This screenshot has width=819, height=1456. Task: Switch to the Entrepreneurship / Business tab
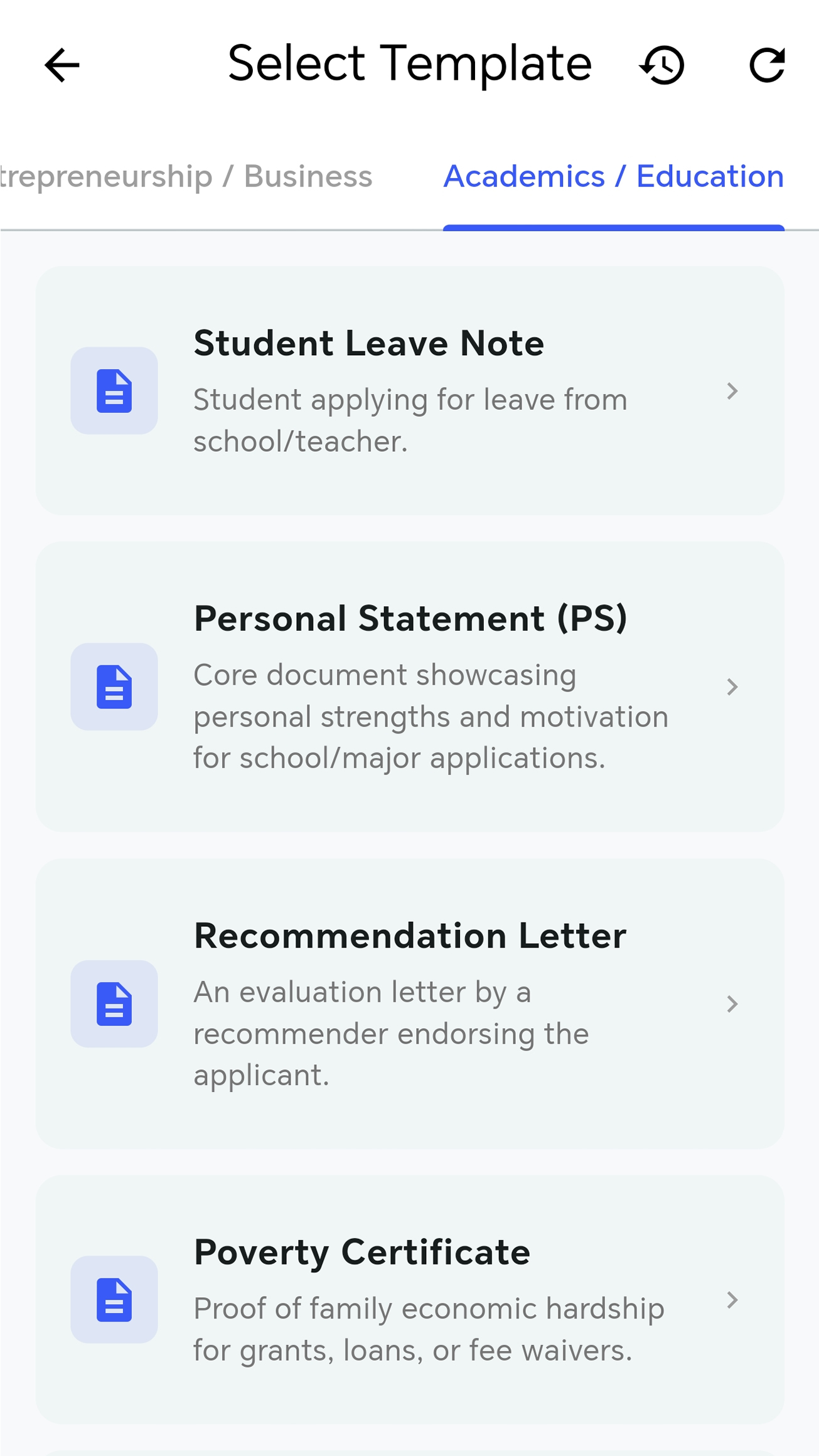click(186, 177)
